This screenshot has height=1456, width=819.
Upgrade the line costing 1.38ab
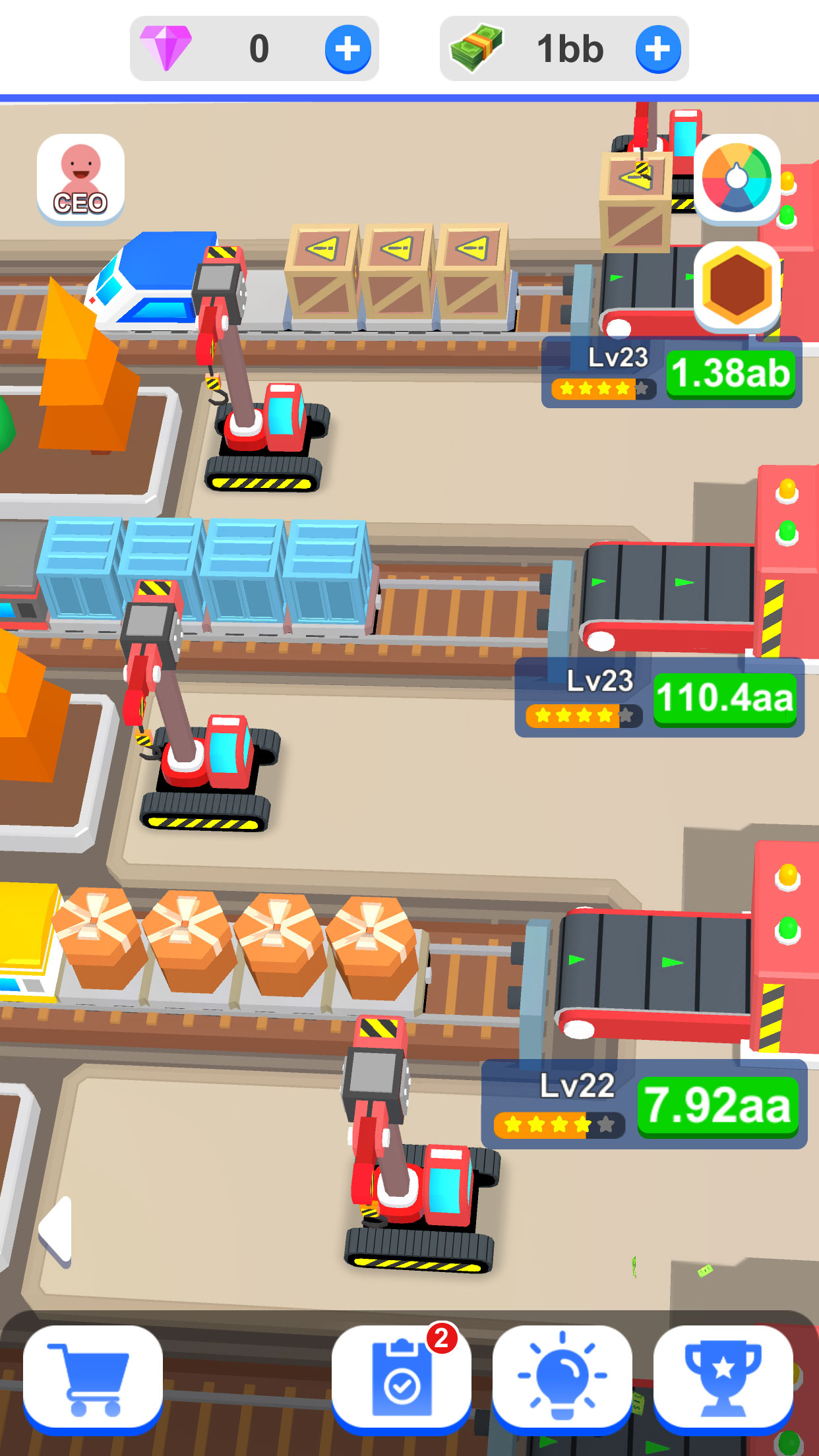pyautogui.click(x=731, y=374)
